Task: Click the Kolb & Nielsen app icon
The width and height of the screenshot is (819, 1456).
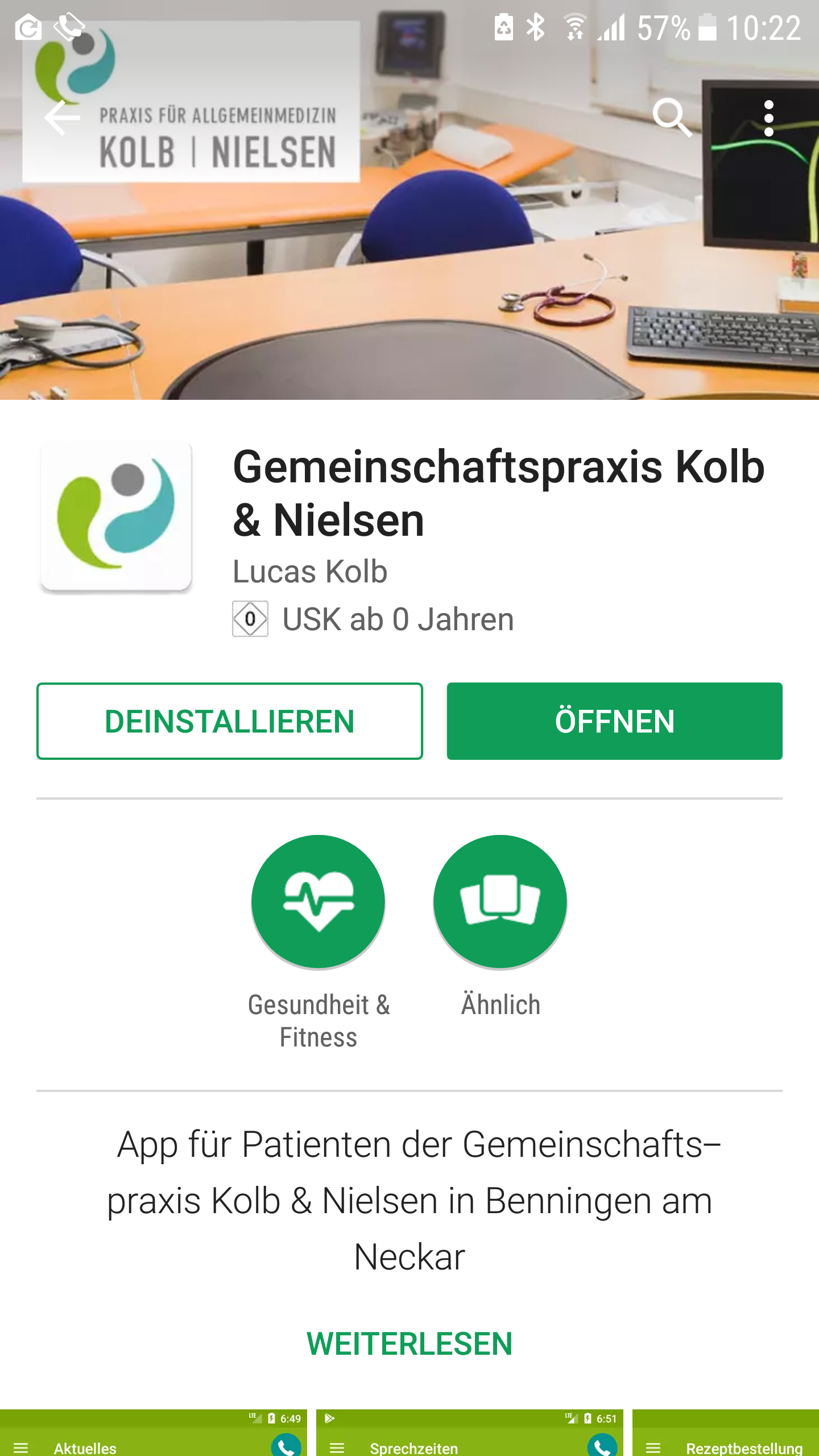Action: tap(115, 515)
